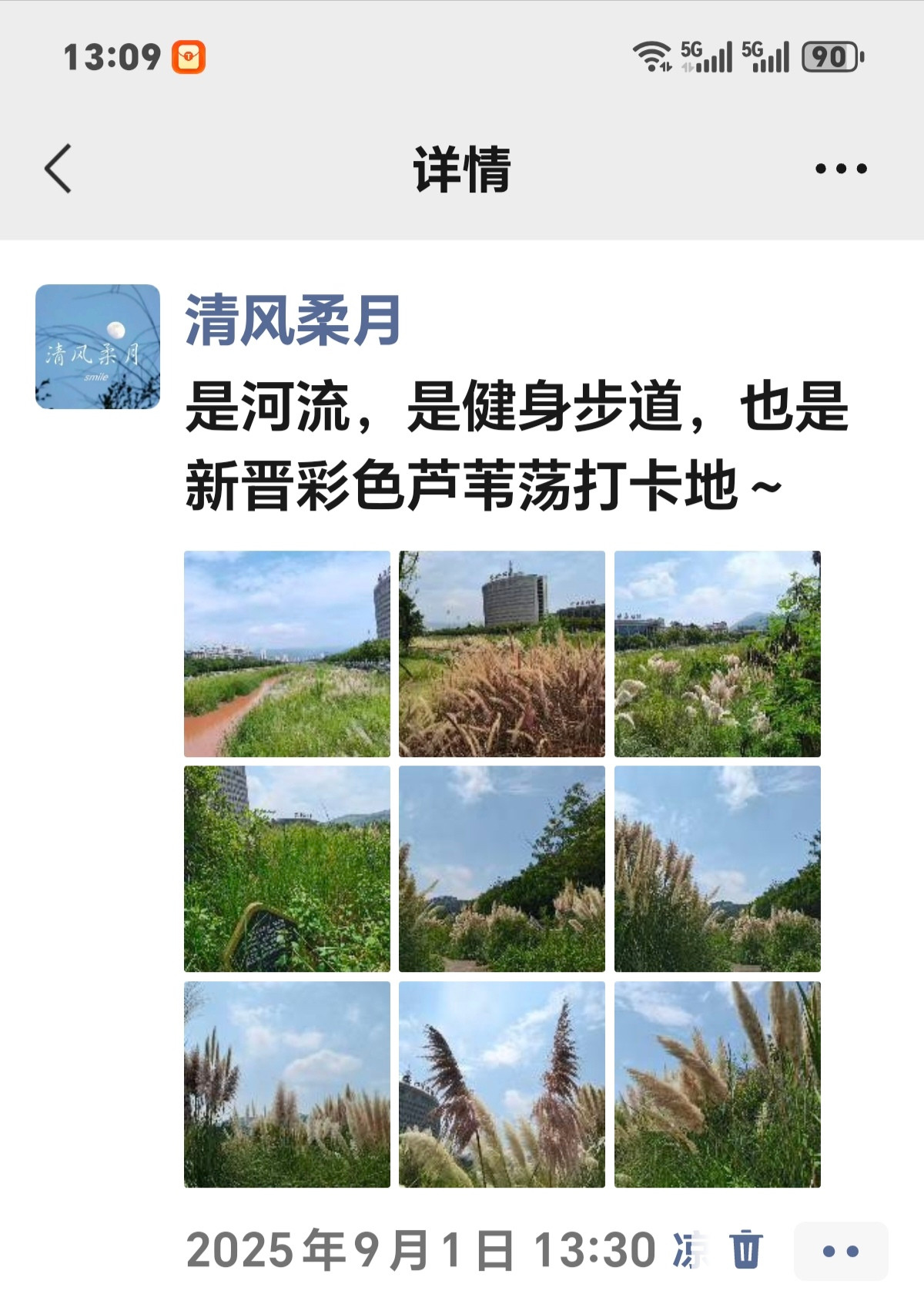
Task: View the photo with the round building and brown reeds
Action: [502, 654]
